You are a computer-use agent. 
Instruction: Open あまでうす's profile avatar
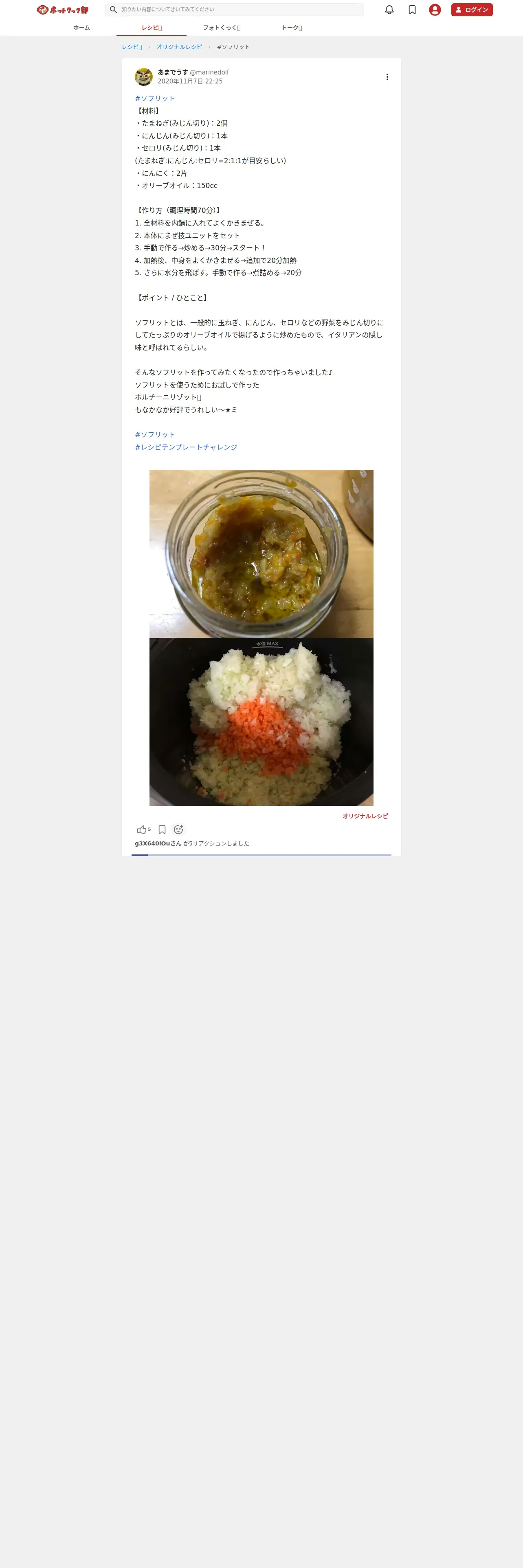pos(144,77)
